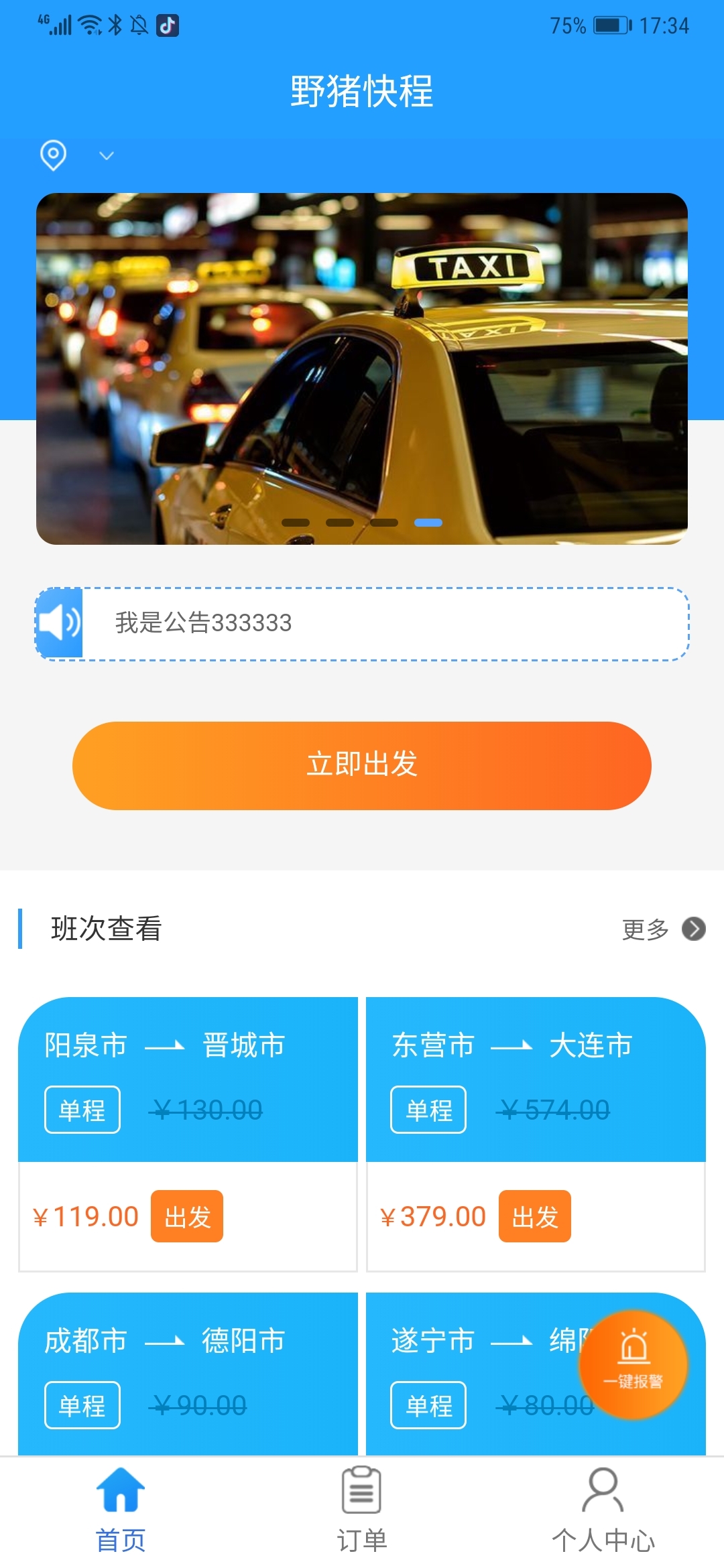Jump to the last banner page indicator
Viewport: 724px width, 1568px height.
(428, 523)
